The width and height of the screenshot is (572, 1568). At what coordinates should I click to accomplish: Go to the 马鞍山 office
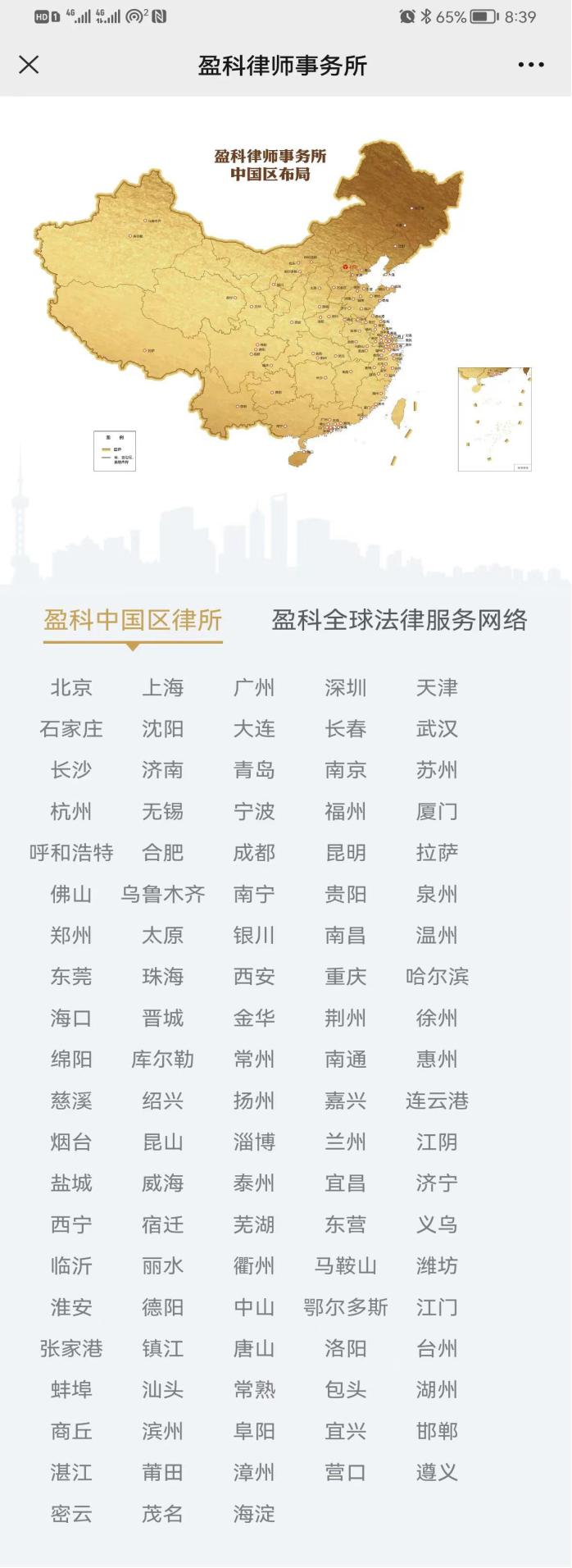pyautogui.click(x=345, y=1266)
